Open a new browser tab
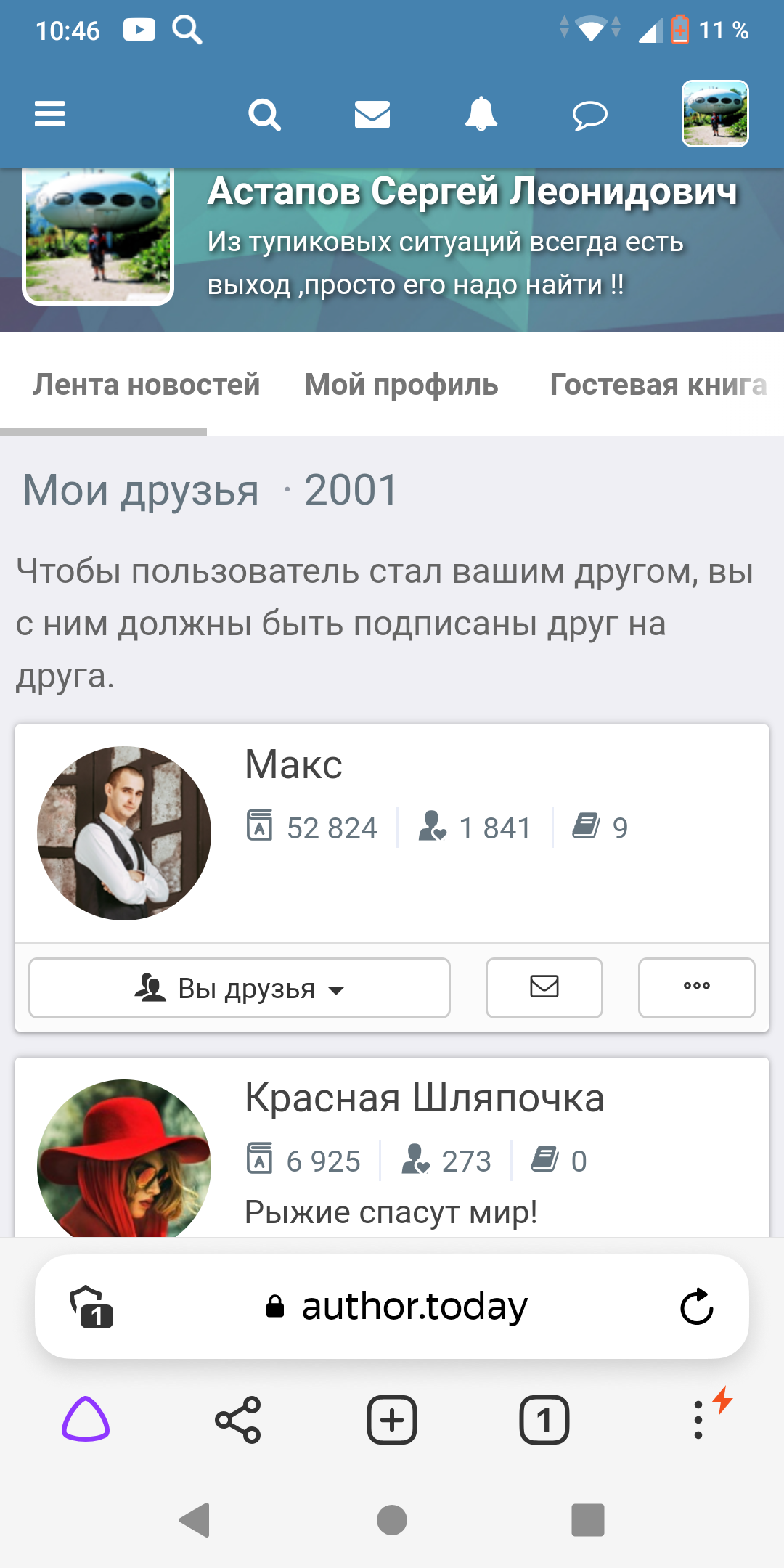 click(392, 1420)
